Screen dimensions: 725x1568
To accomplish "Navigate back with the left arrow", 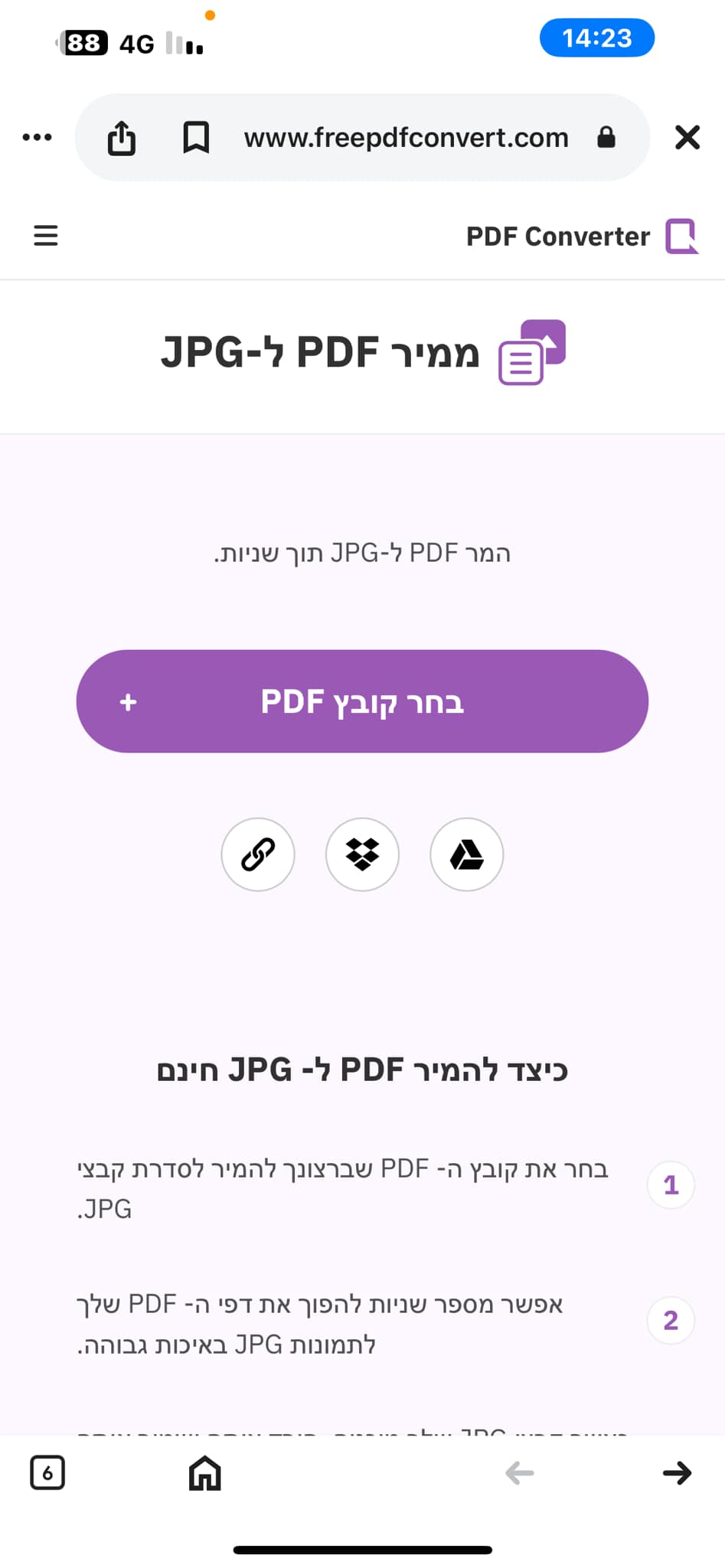I will coord(520,1472).
